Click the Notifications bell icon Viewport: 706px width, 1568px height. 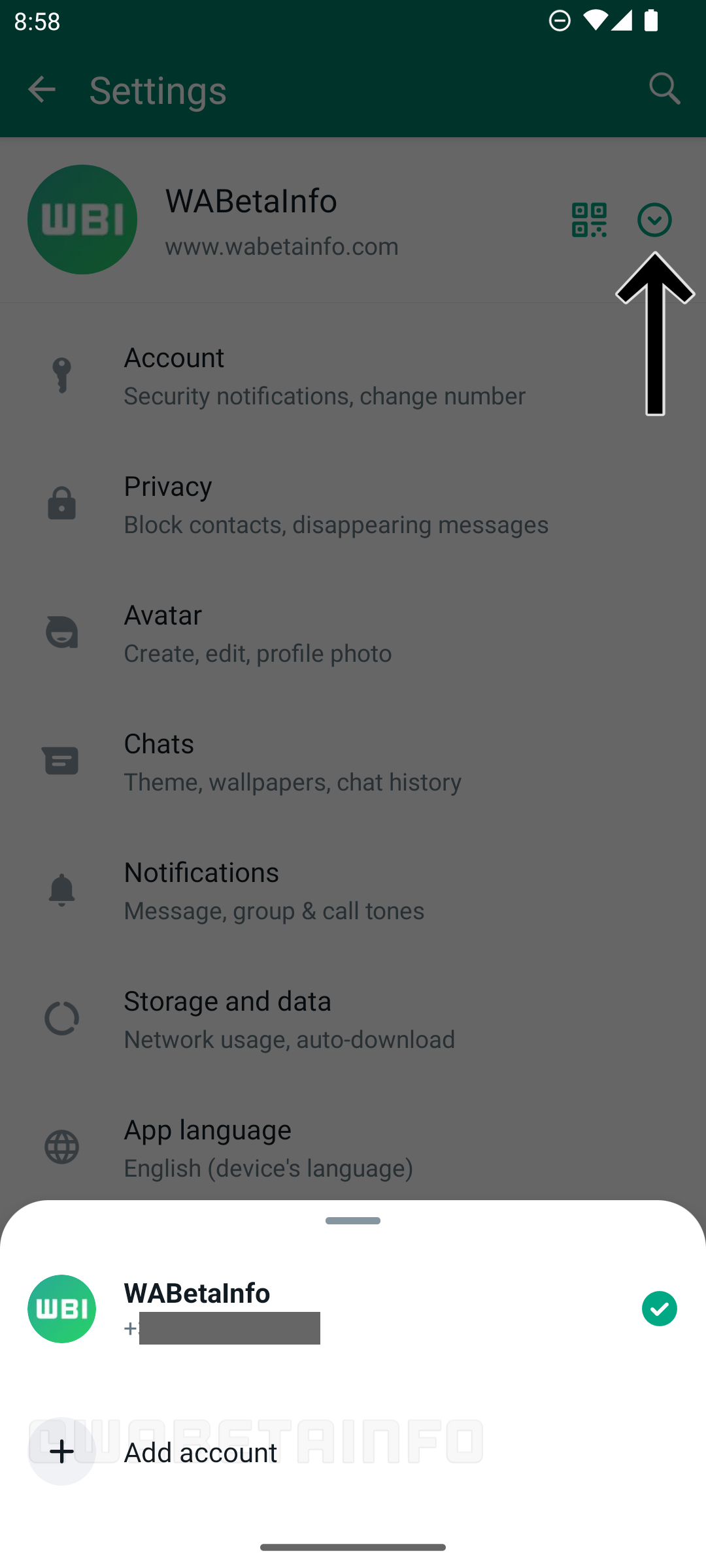[61, 889]
